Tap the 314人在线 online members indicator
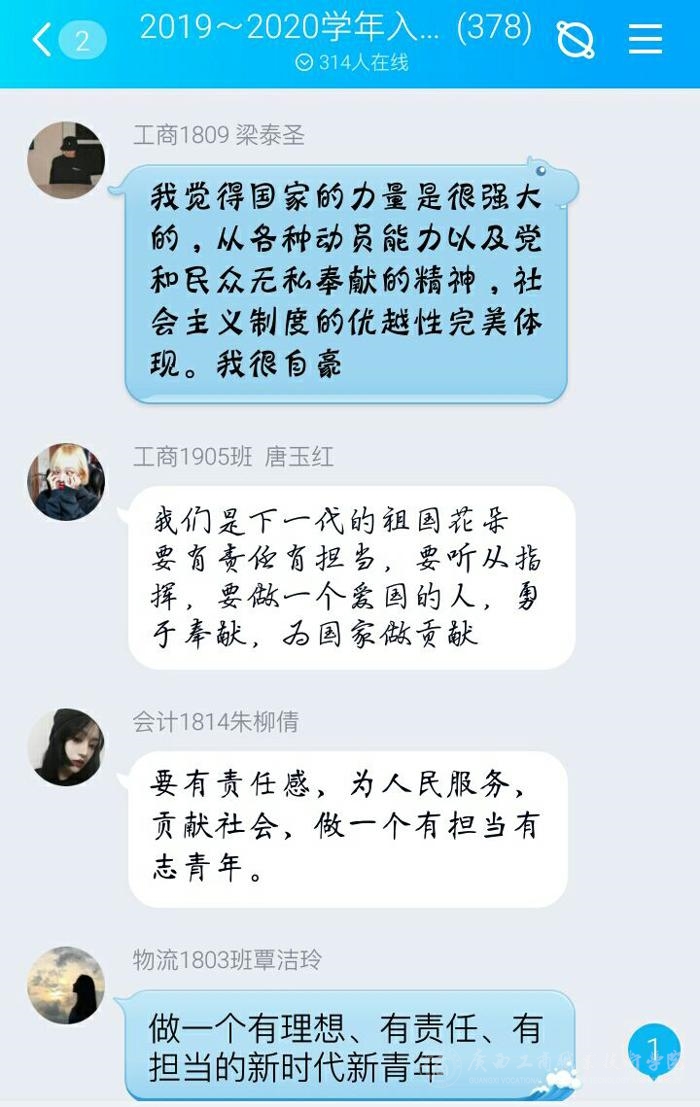700x1107 pixels. tap(352, 63)
